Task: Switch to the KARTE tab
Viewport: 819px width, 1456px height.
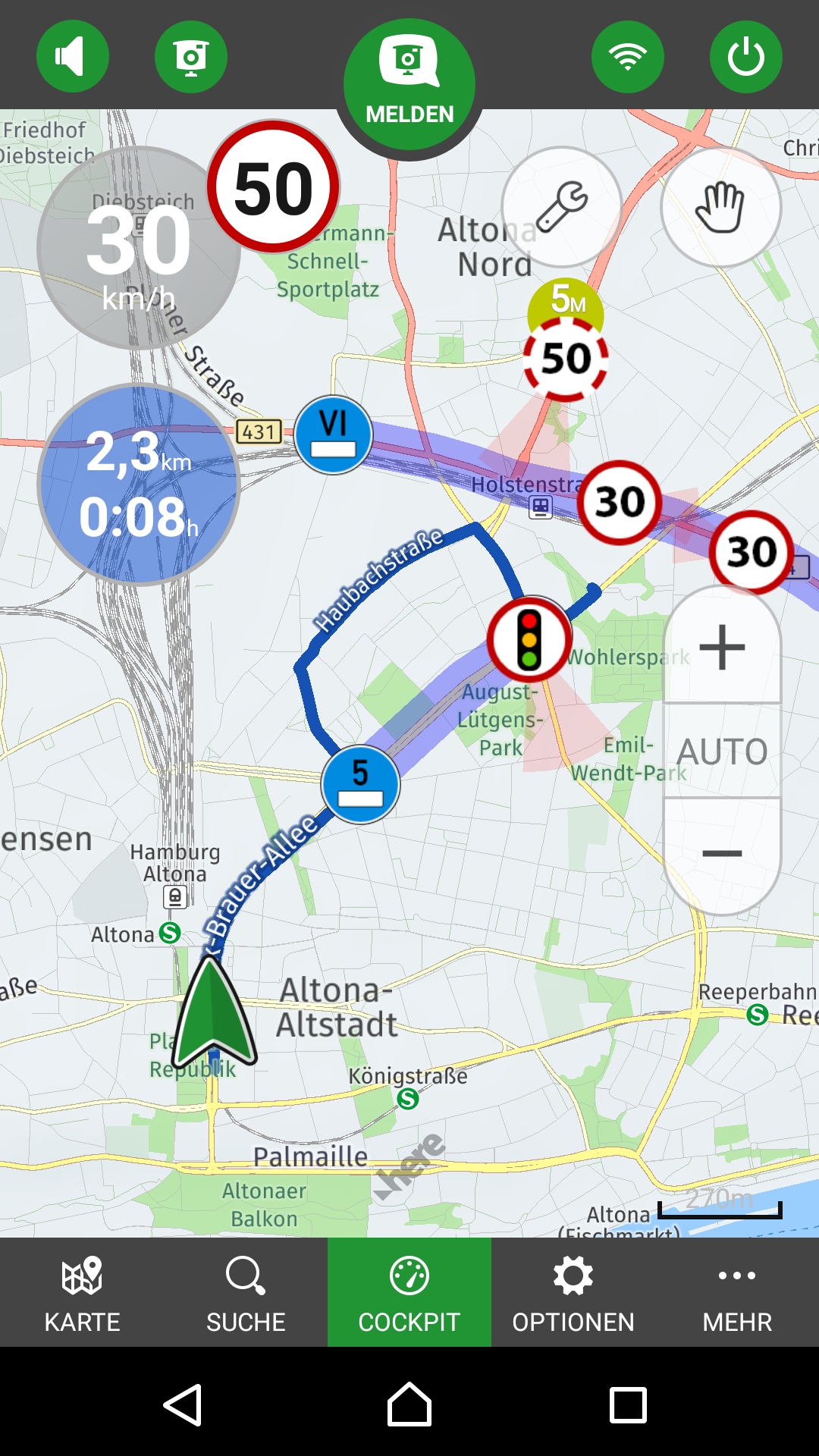Action: [82, 1292]
